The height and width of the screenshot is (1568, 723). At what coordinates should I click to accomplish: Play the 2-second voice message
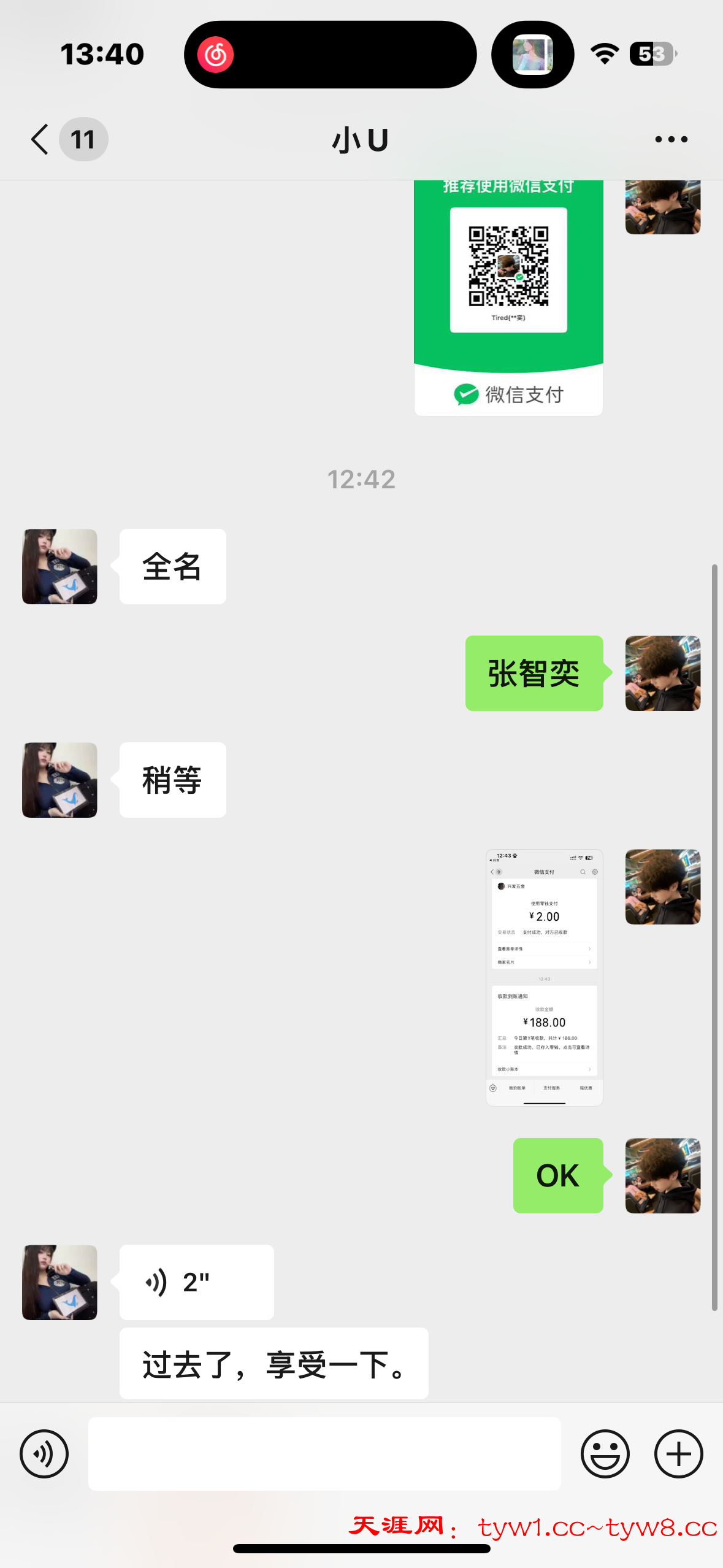(x=196, y=1282)
